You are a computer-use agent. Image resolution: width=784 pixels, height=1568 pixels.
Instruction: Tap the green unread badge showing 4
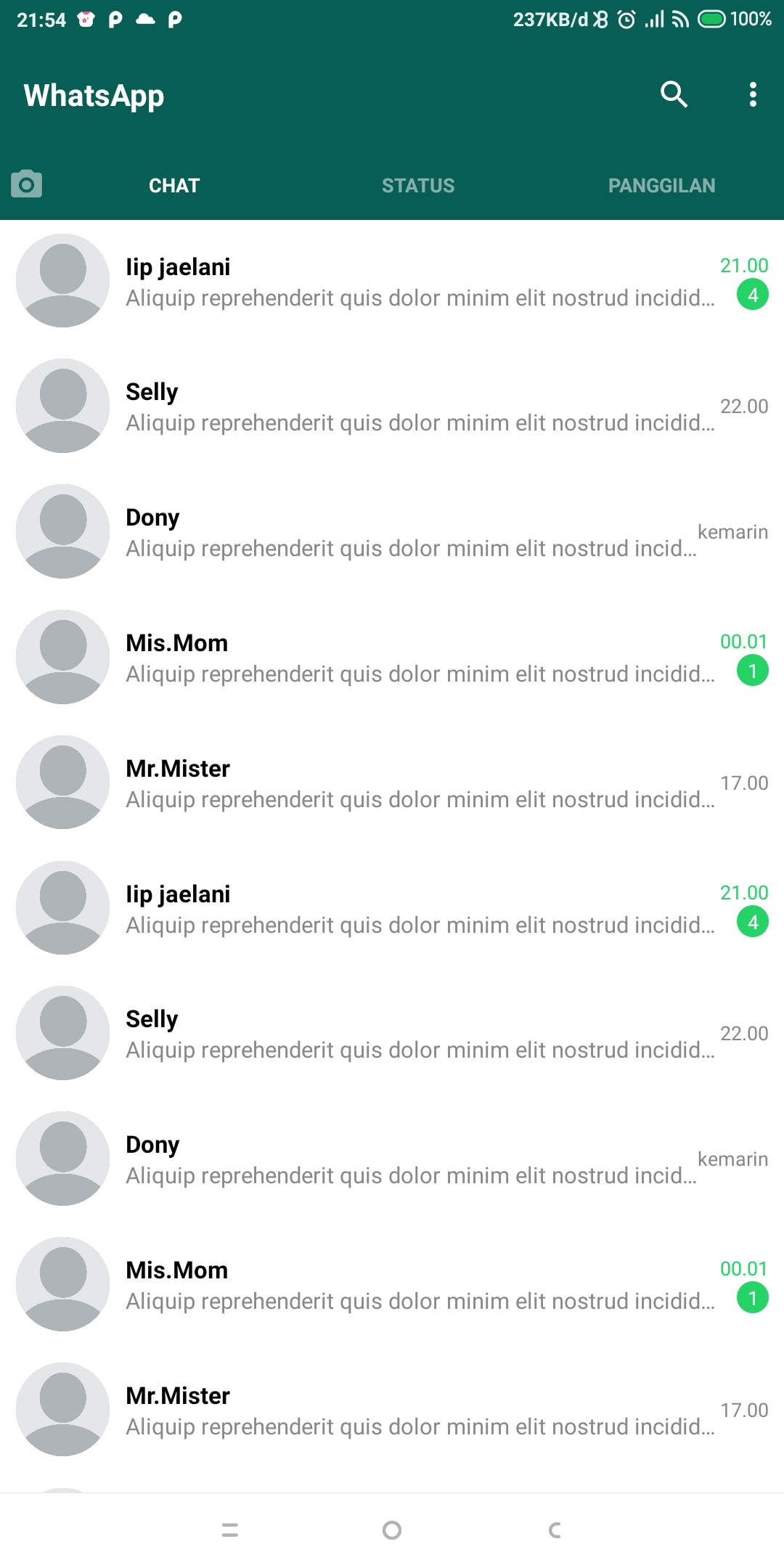pos(753,295)
